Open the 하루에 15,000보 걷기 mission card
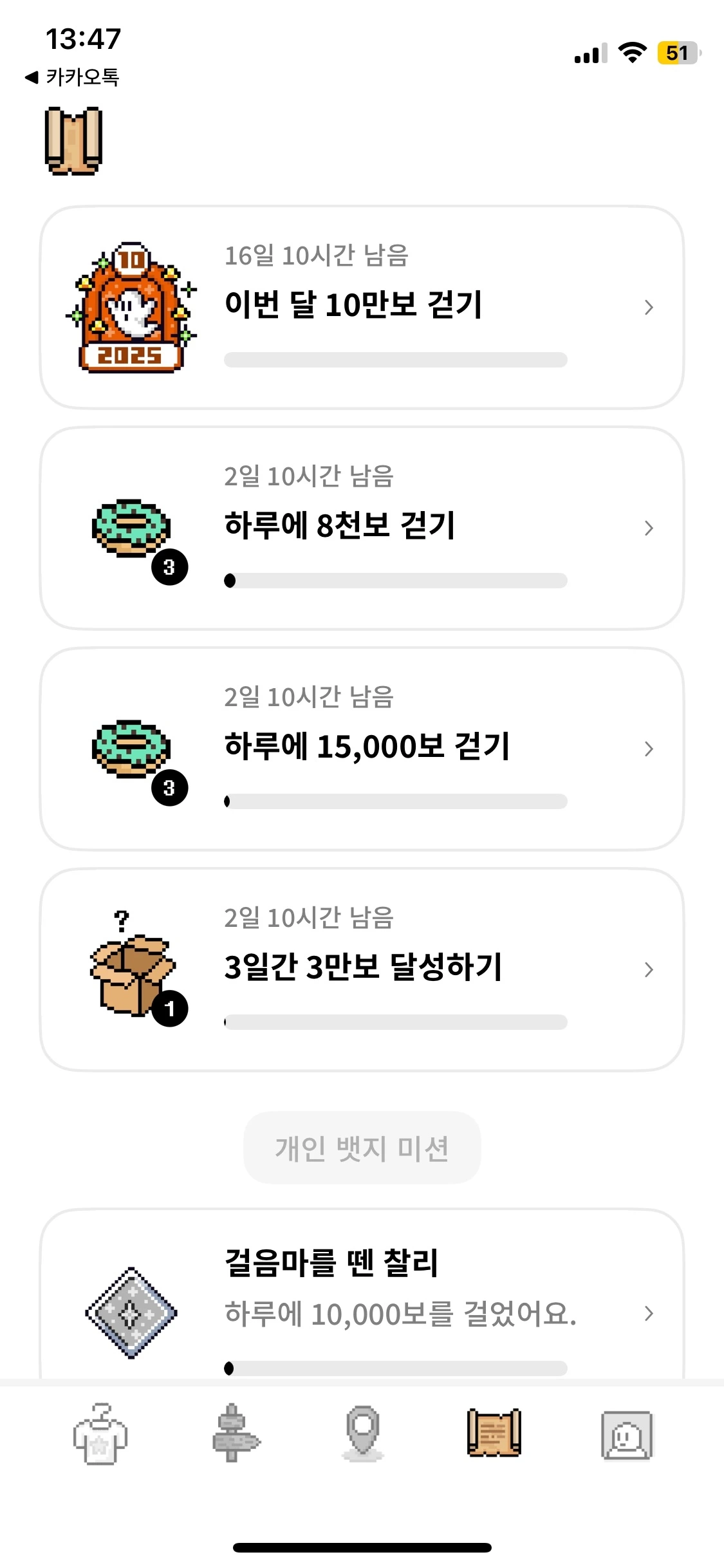 point(361,749)
